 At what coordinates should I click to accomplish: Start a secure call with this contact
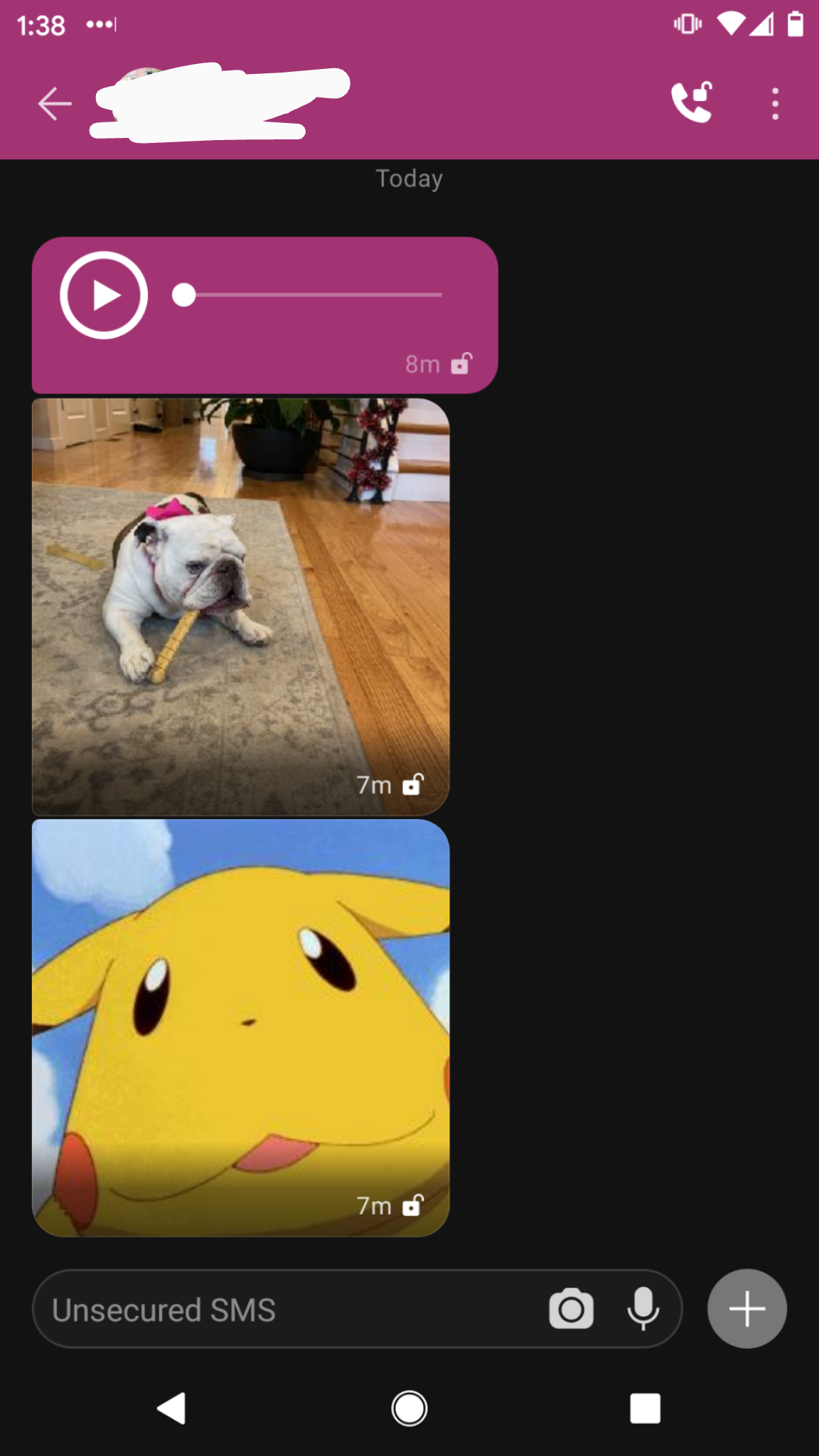tap(691, 103)
